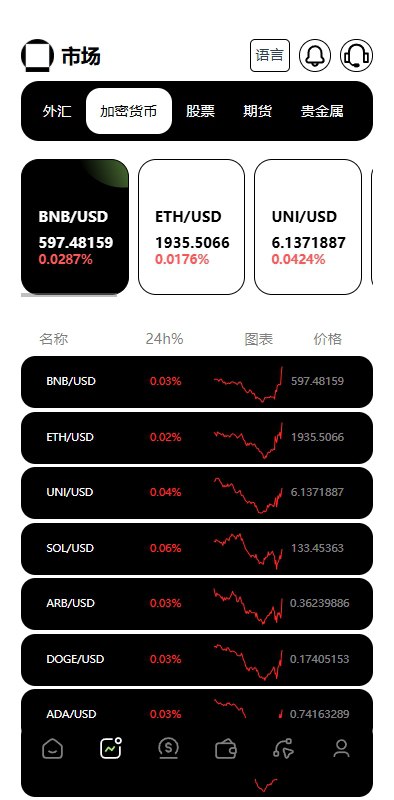Open the ETH/USD 1935.5066 top card
Viewport: 394px width, 800px height.
click(x=191, y=227)
